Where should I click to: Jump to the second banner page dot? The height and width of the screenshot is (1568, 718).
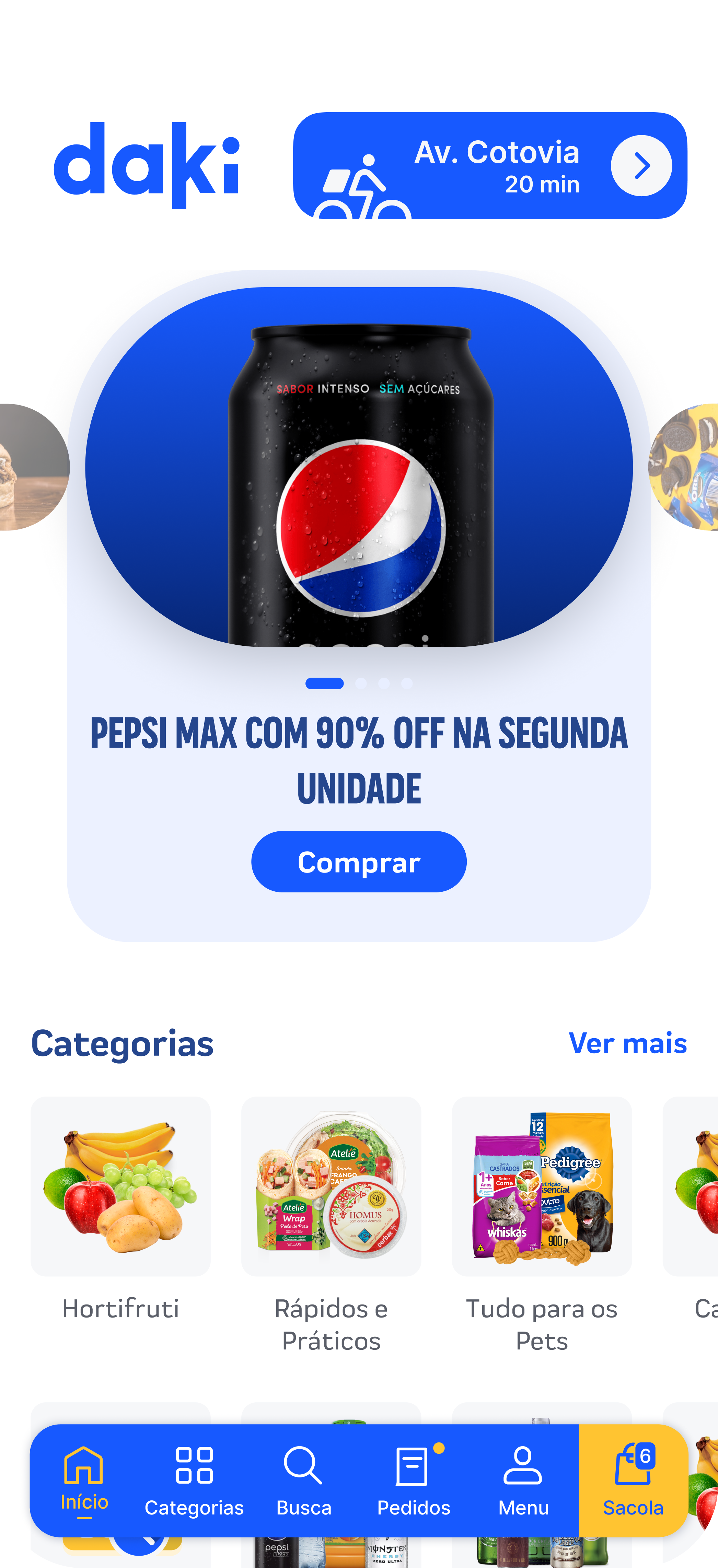[x=361, y=683]
